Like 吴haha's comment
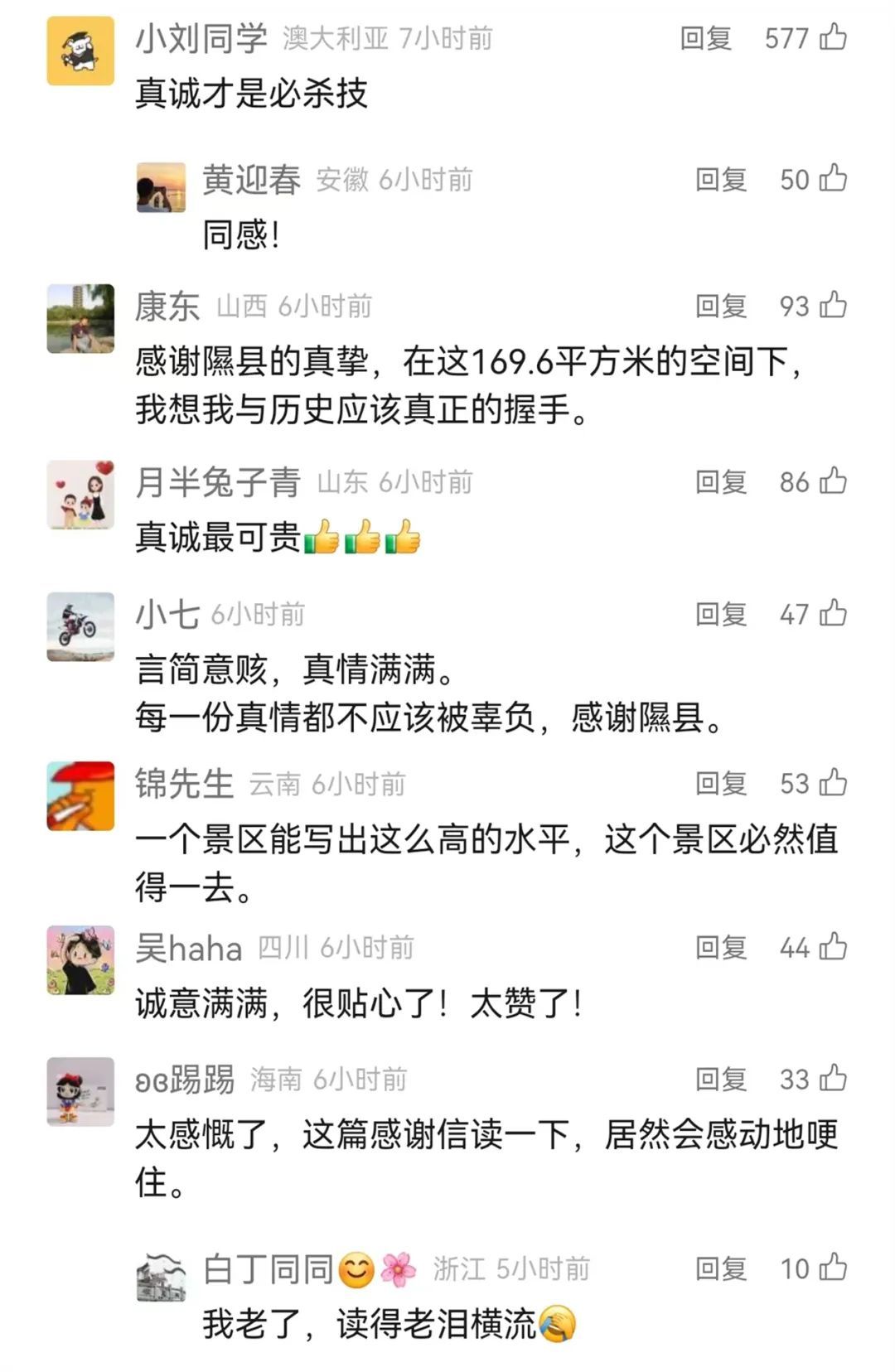The width and height of the screenshot is (895, 1372). pos(833,947)
